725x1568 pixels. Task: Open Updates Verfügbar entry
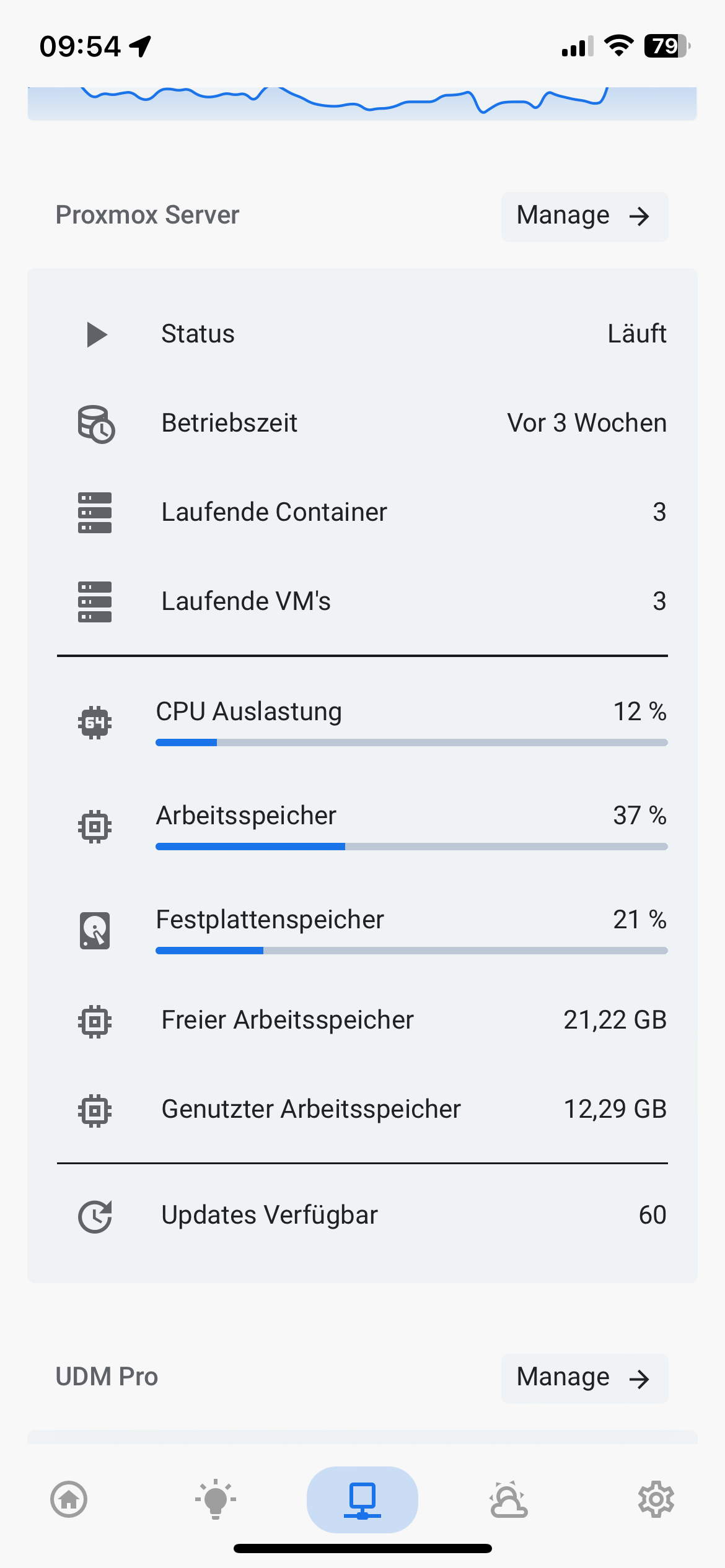tap(362, 1216)
